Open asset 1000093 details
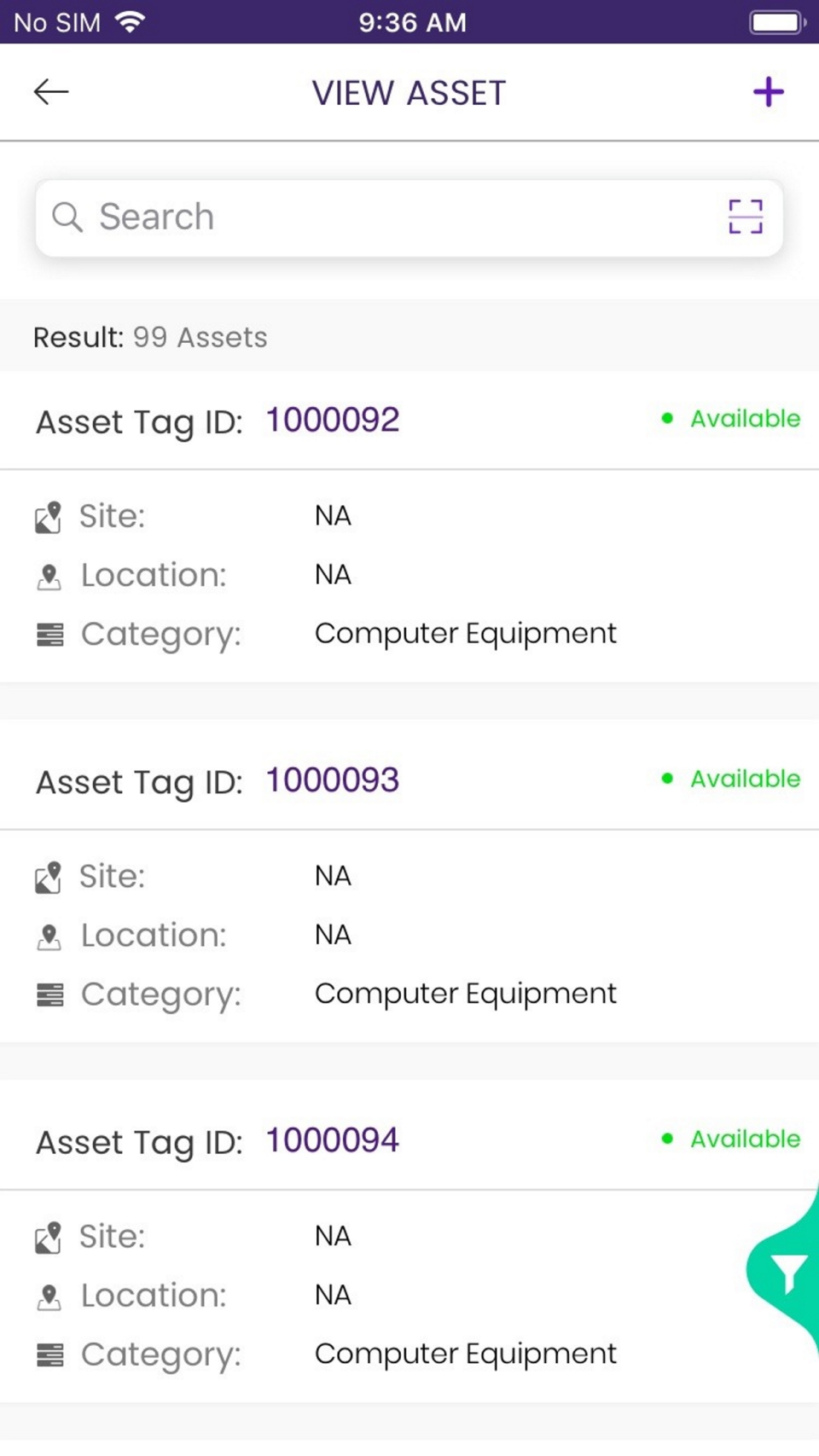The width and height of the screenshot is (819, 1456). pos(332,779)
